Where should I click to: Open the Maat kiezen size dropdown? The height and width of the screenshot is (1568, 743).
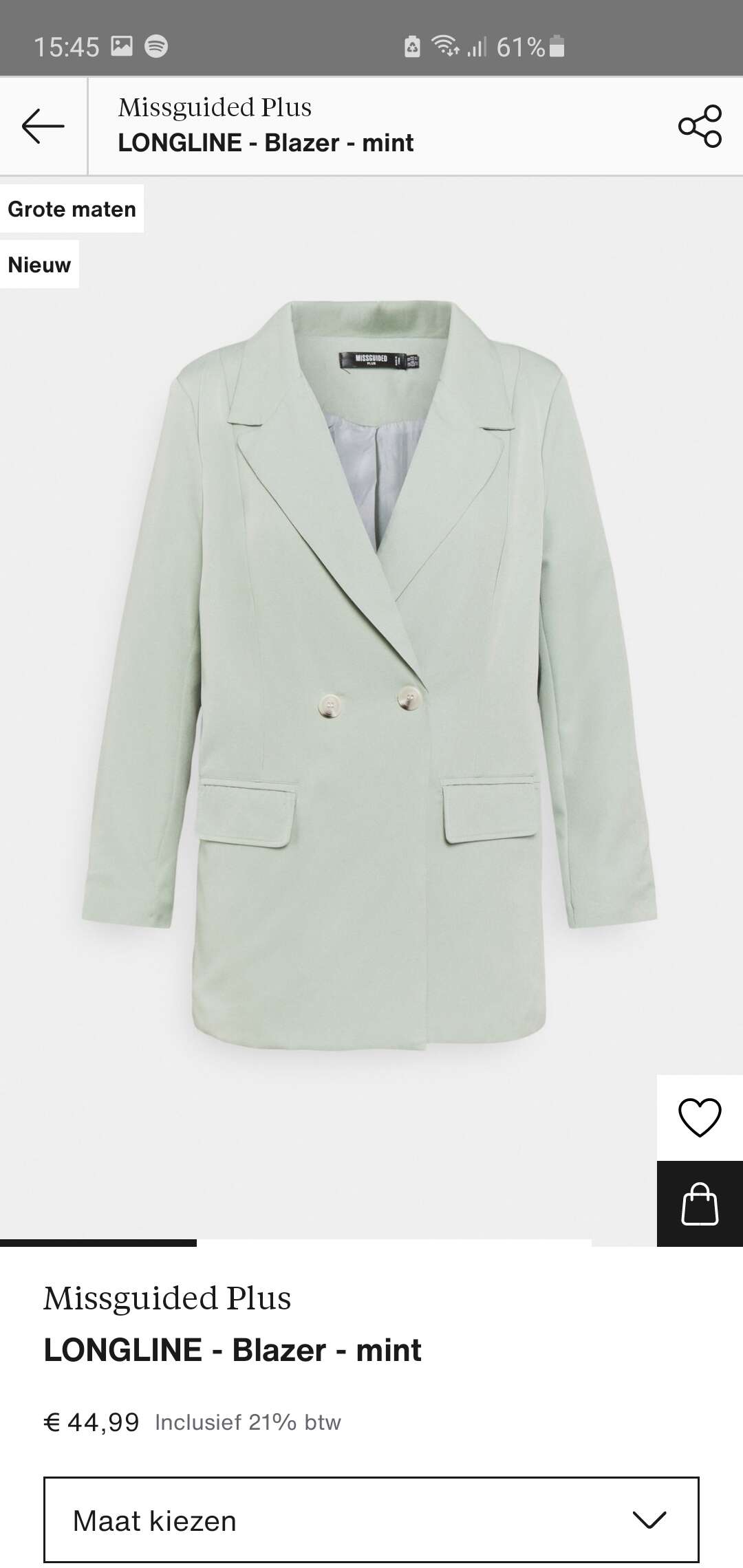click(x=371, y=1521)
